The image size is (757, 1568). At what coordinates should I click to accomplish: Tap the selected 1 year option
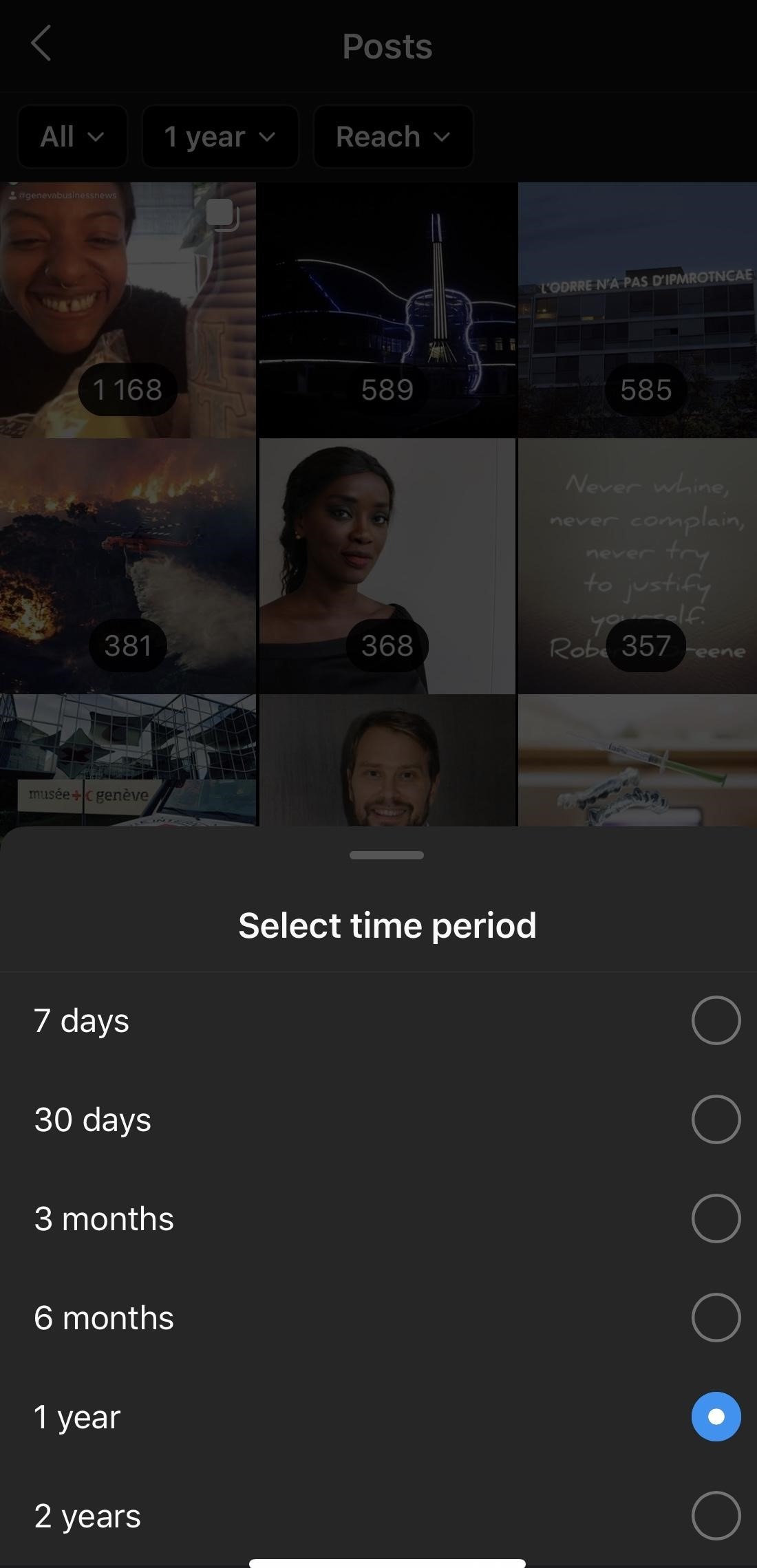716,1417
